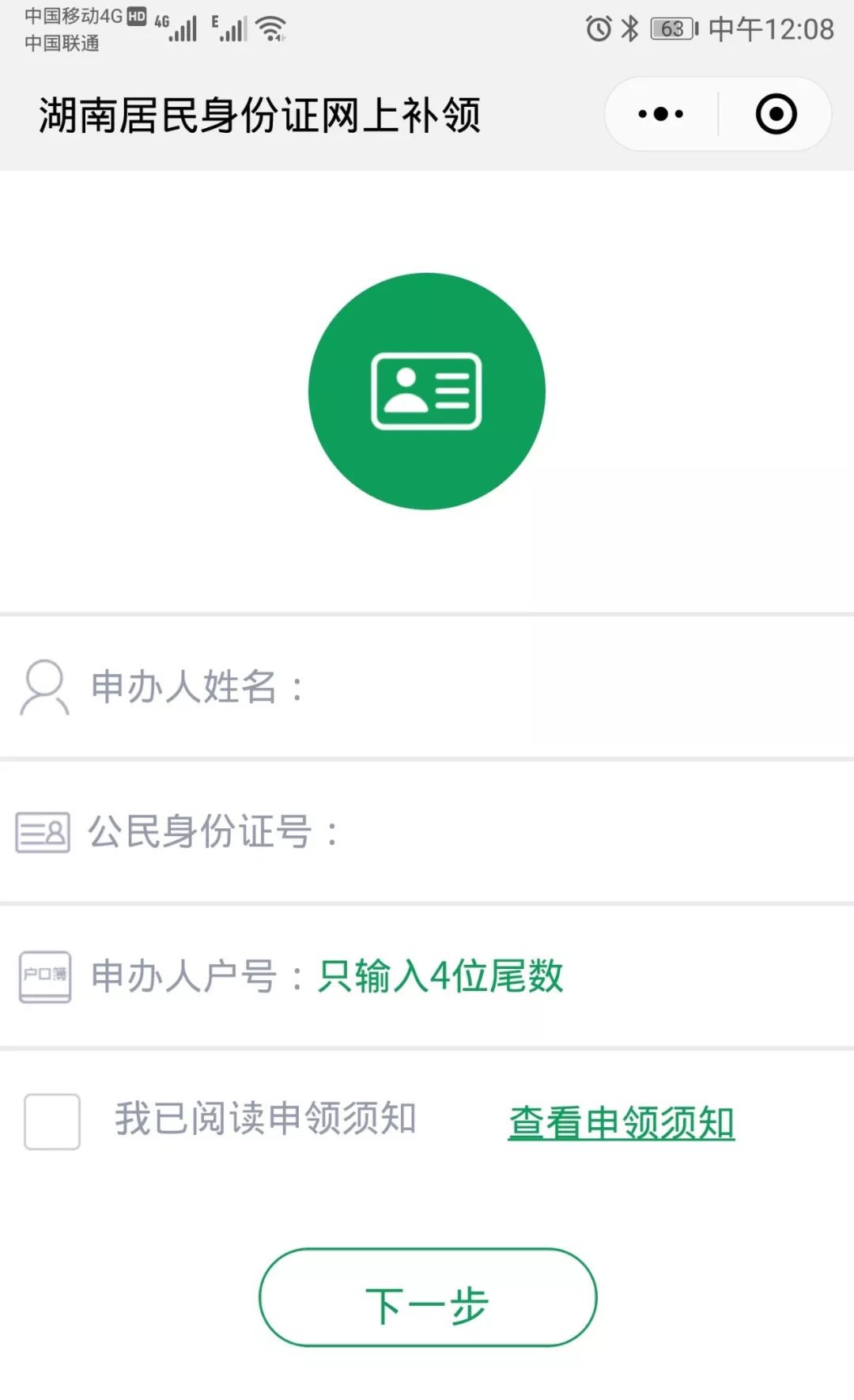Open the mini program three-dot menu

coord(661,114)
